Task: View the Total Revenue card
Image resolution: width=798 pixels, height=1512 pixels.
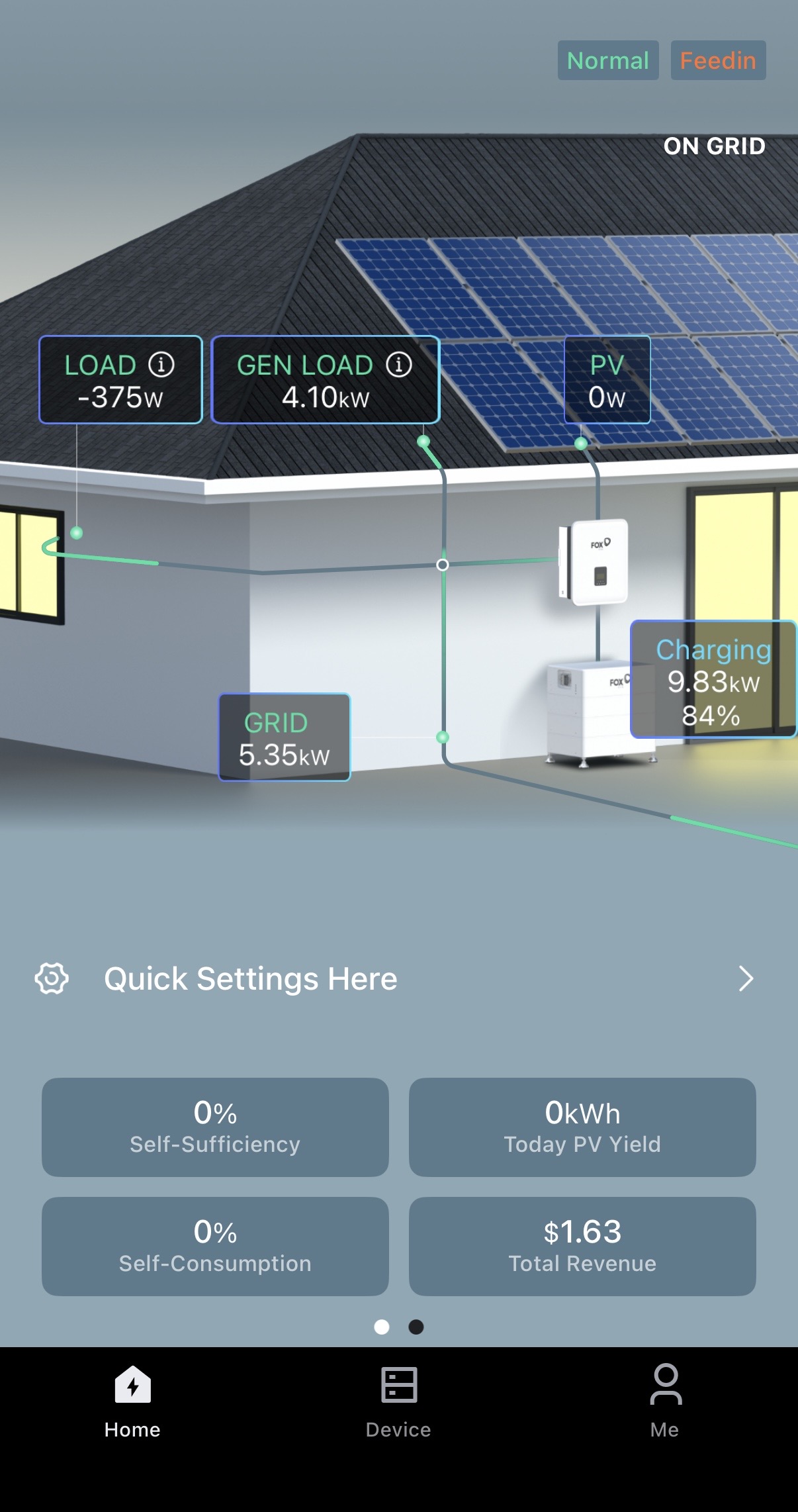Action: coord(582,1246)
